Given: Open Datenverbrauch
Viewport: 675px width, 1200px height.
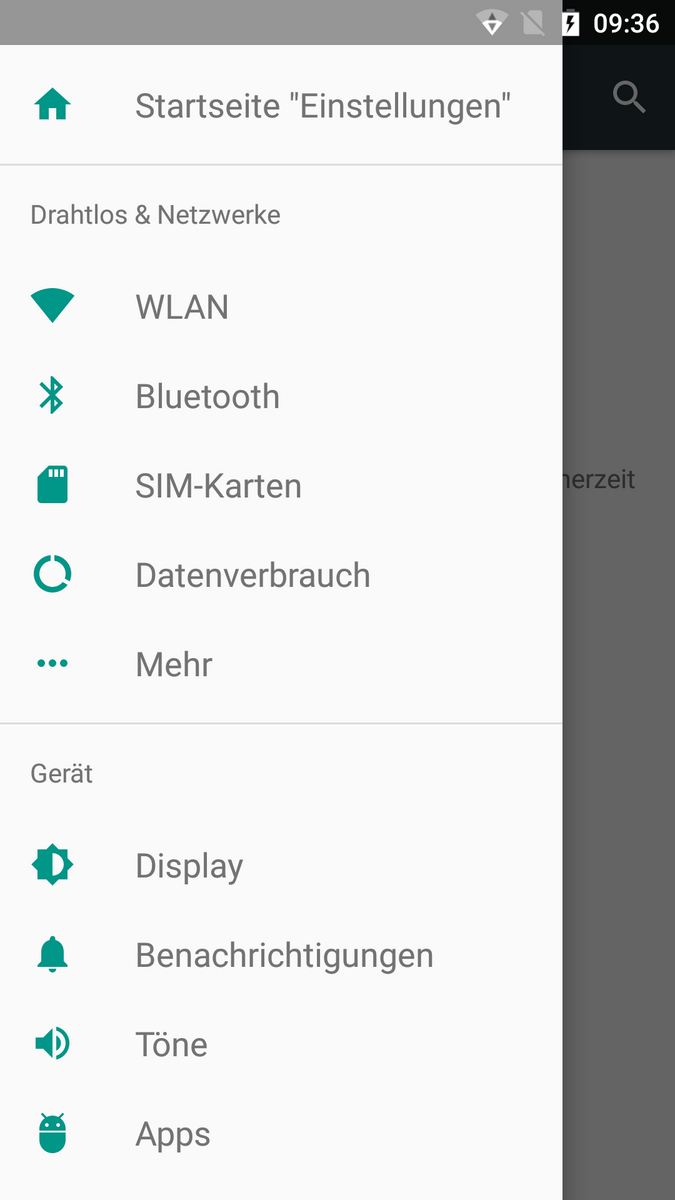Looking at the screenshot, I should coord(252,576).
